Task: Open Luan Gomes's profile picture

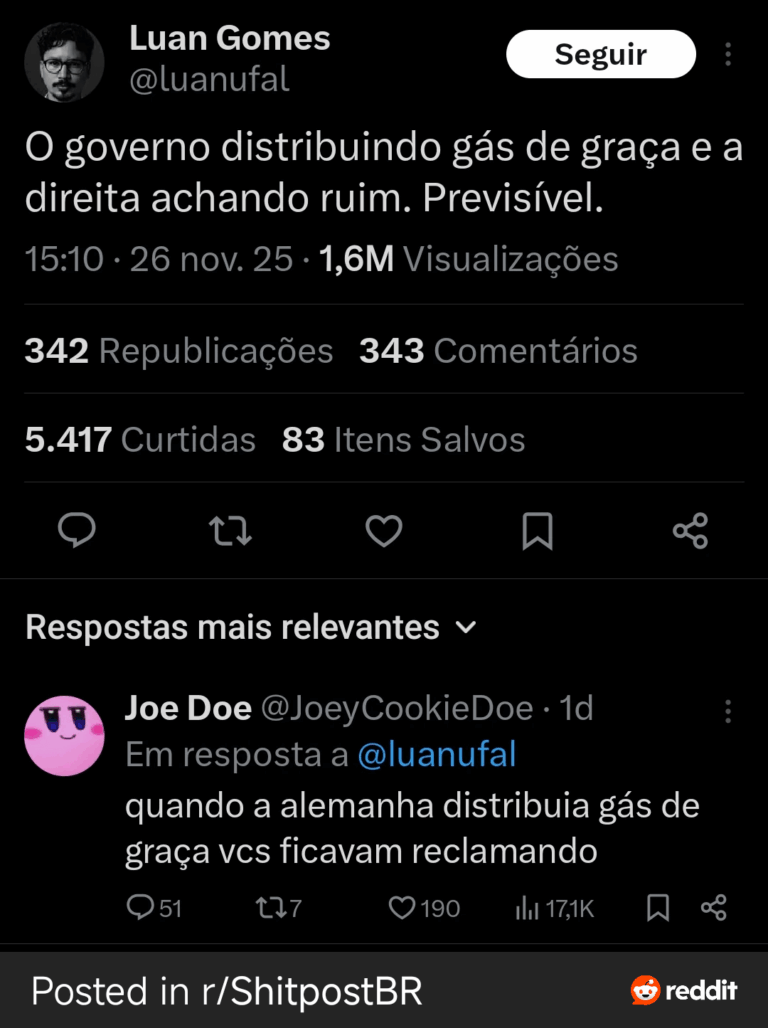Action: pyautogui.click(x=65, y=62)
